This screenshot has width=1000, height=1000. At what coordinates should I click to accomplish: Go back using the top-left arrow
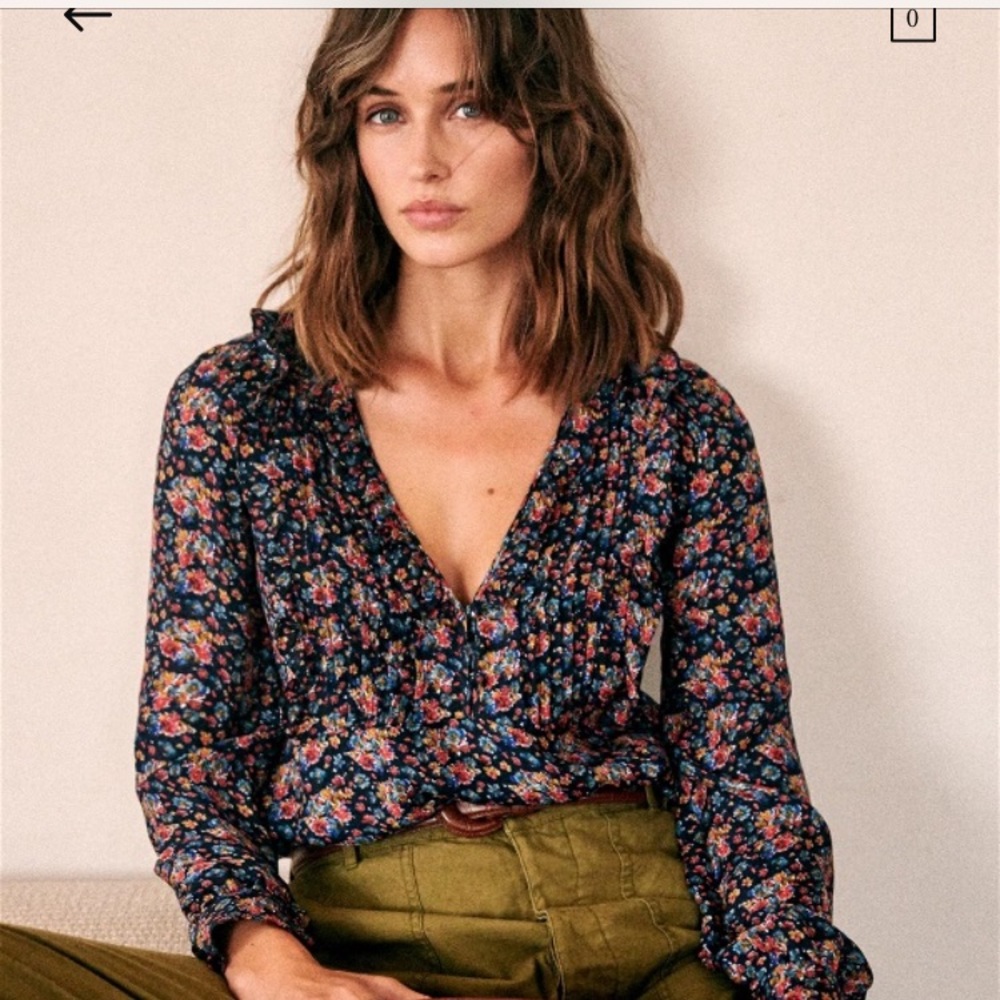[87, 18]
